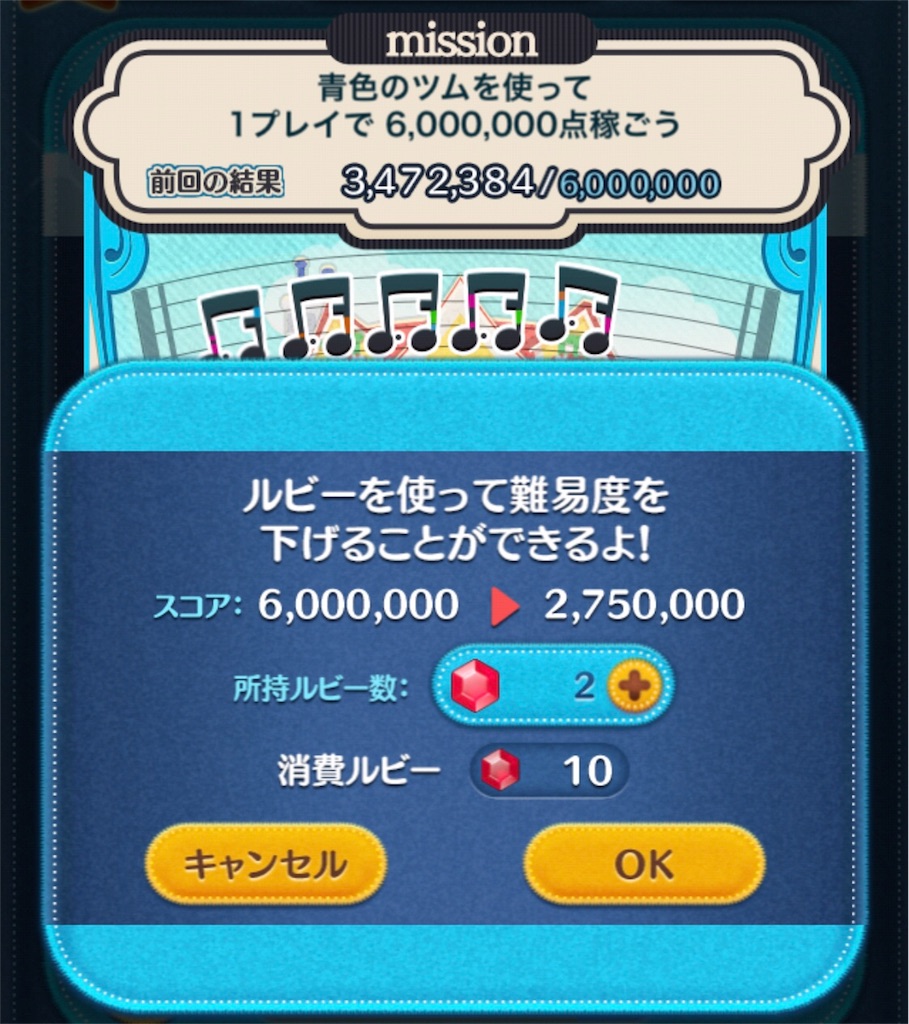Image resolution: width=909 pixels, height=1024 pixels.
Task: Tap the ruby count pill showing 2
Action: (x=555, y=687)
